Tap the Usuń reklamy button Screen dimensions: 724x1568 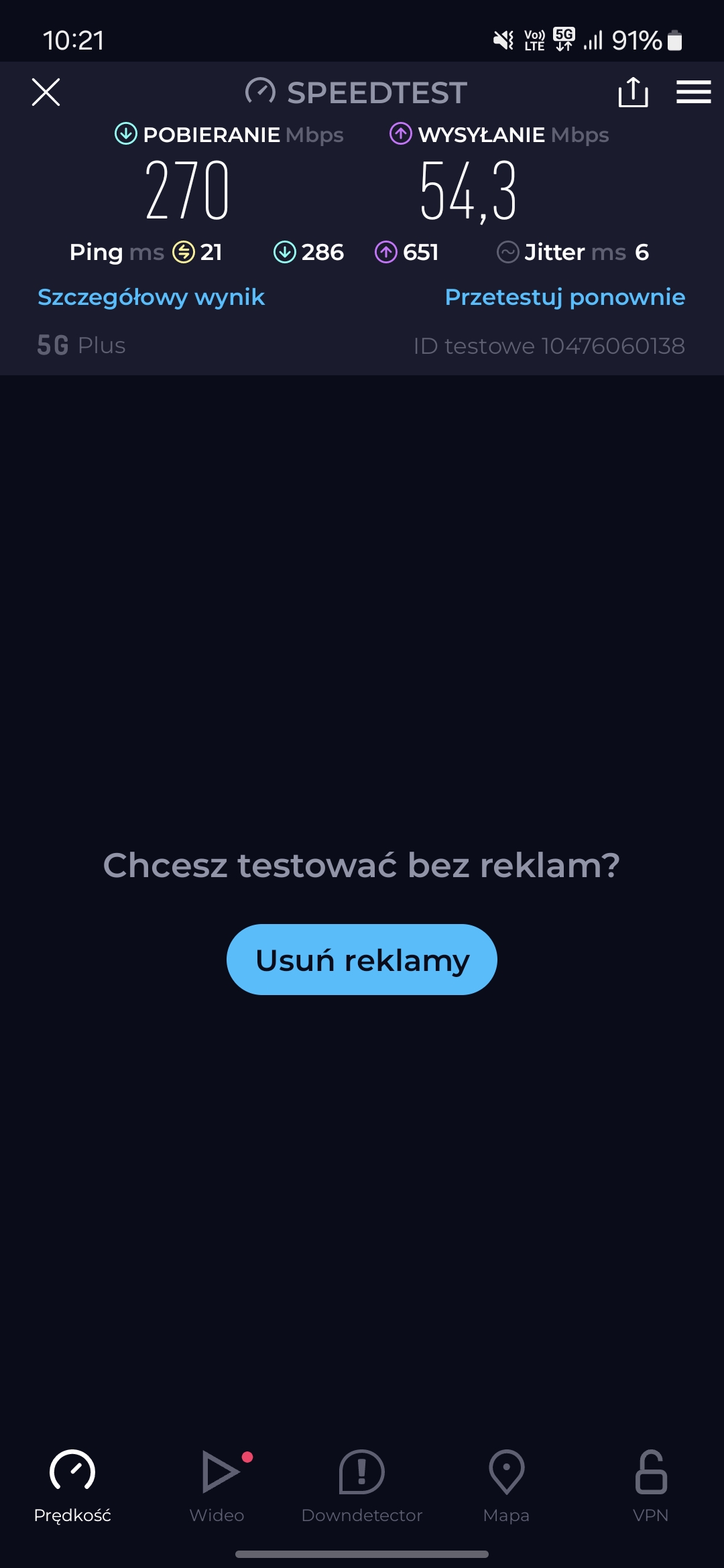(x=362, y=960)
